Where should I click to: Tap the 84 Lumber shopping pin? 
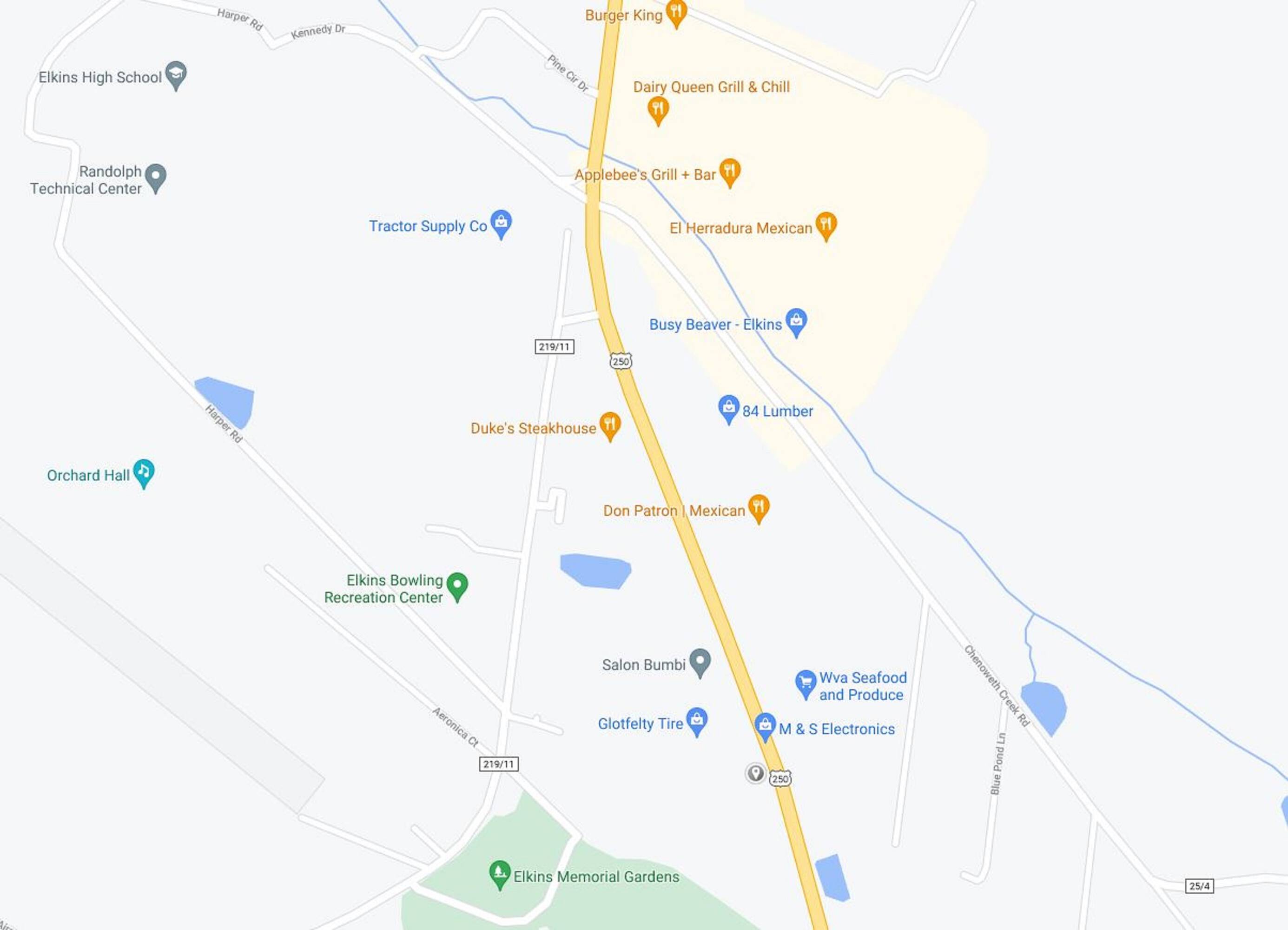728,408
